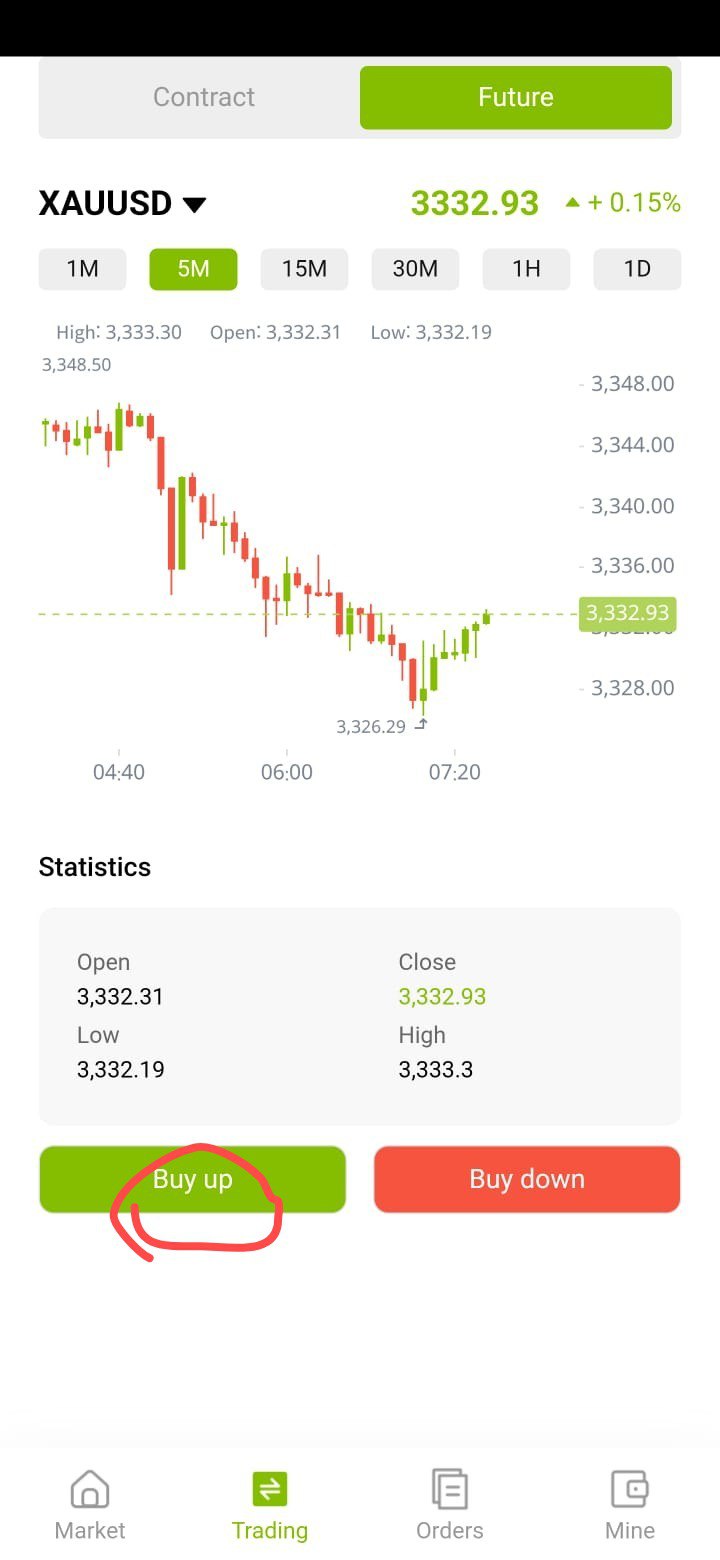Go to the Market tab
Image resolution: width=720 pixels, height=1560 pixels.
click(x=90, y=1505)
